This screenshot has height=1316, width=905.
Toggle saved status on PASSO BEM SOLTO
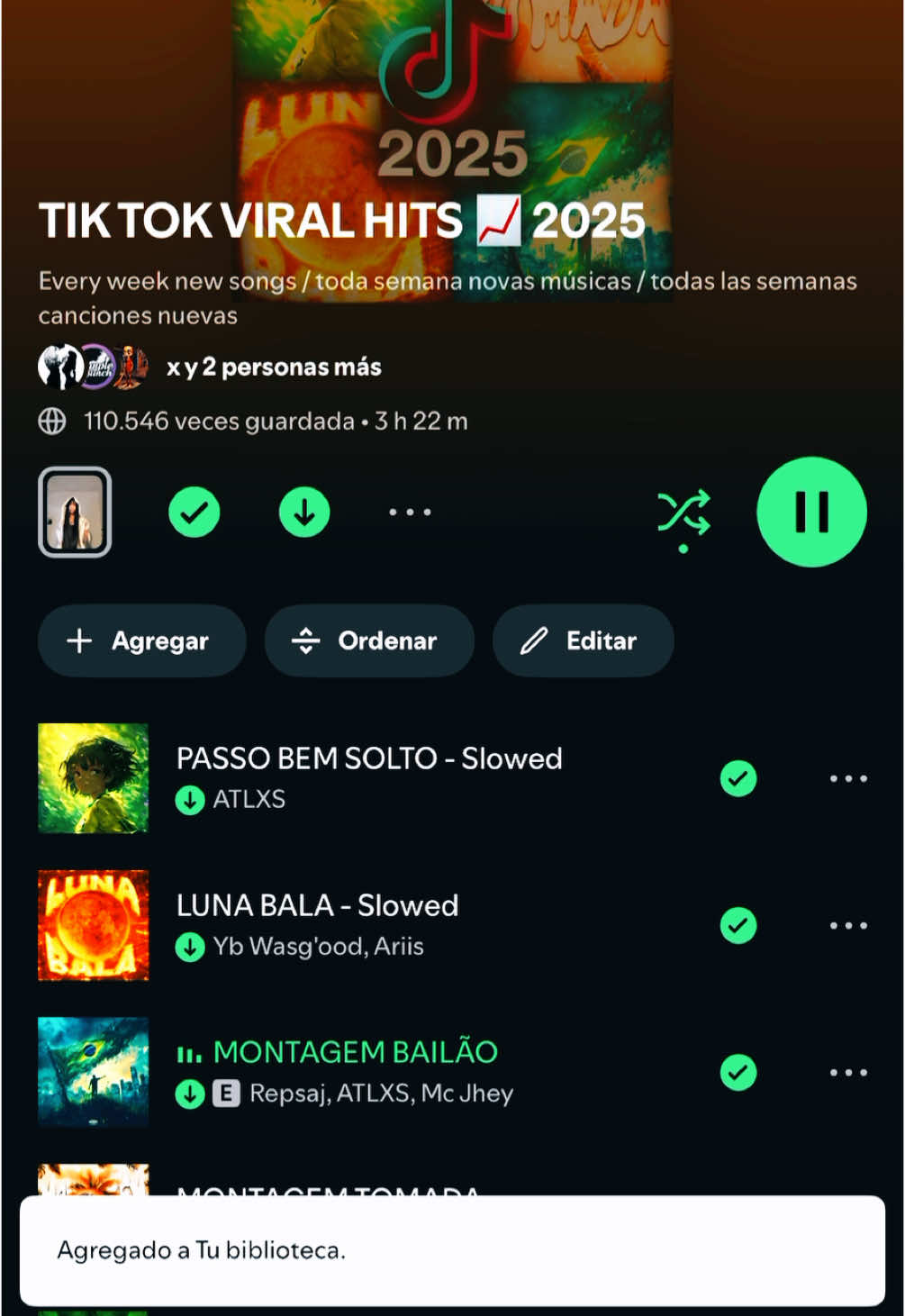[x=738, y=778]
